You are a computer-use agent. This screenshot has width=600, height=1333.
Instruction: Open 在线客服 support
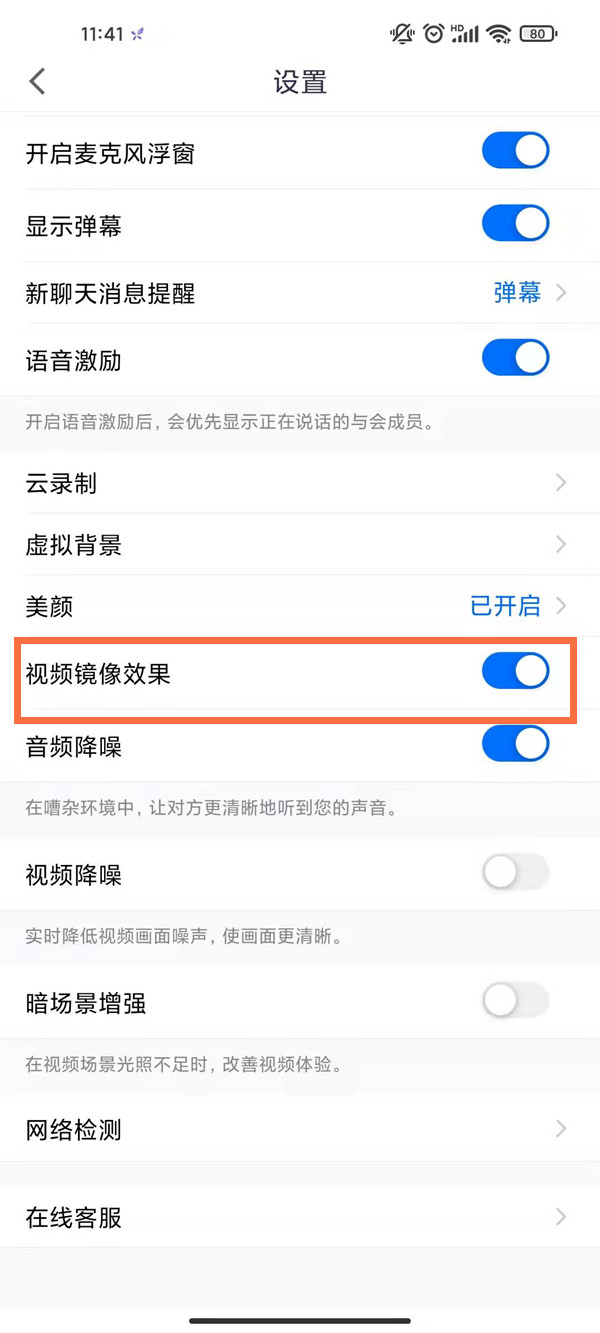300,1218
